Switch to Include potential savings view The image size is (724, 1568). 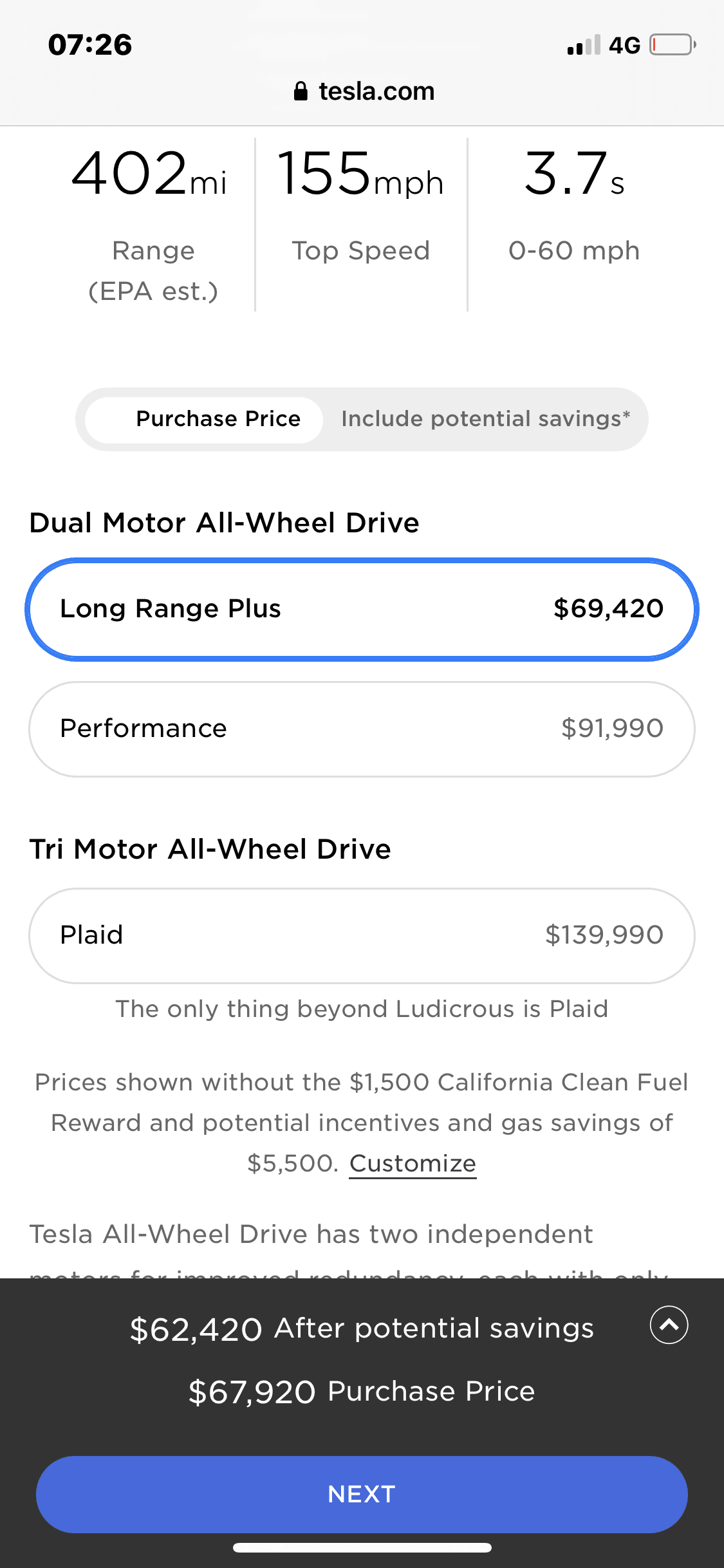coord(485,419)
